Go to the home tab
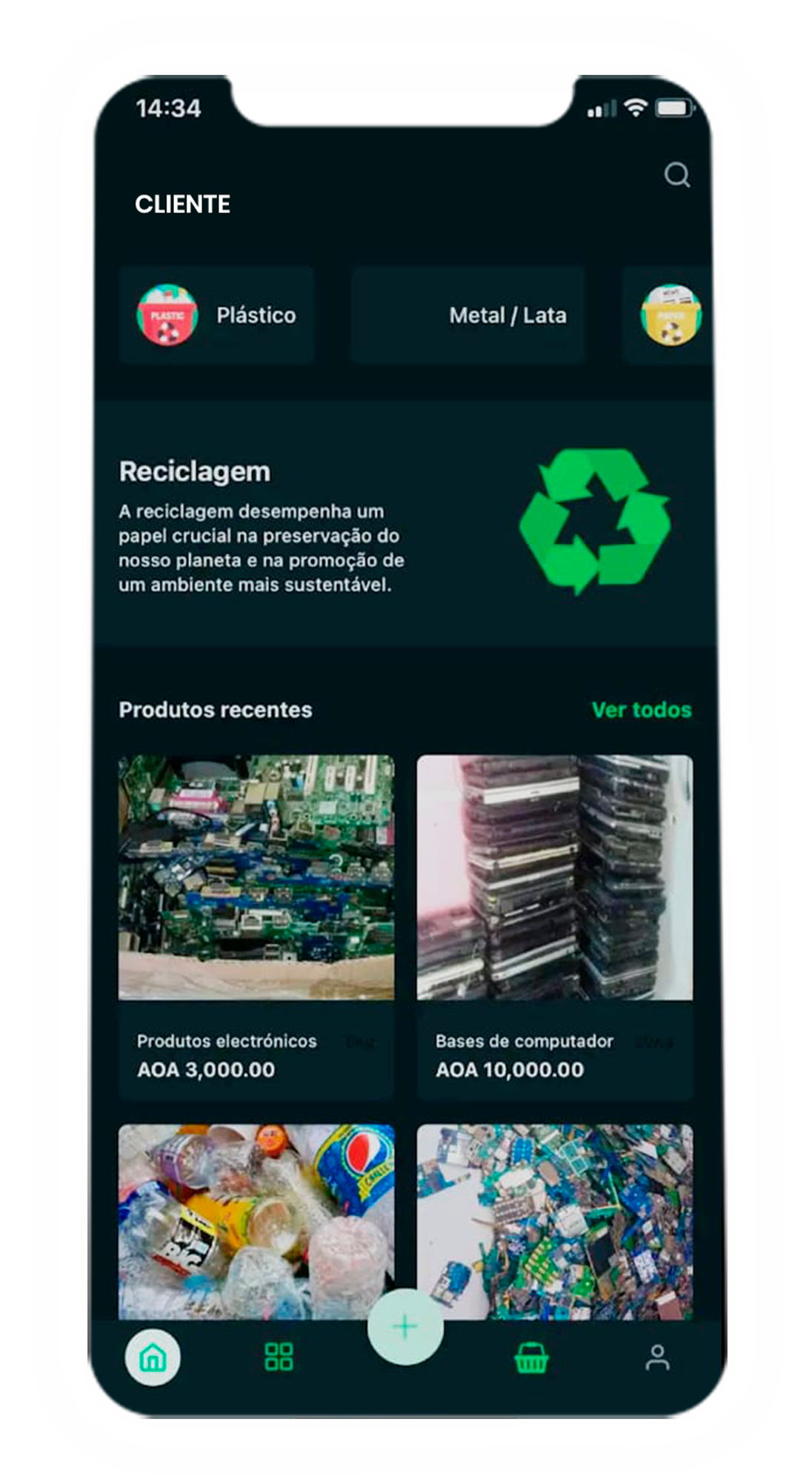The width and height of the screenshot is (812, 1482). click(153, 1358)
